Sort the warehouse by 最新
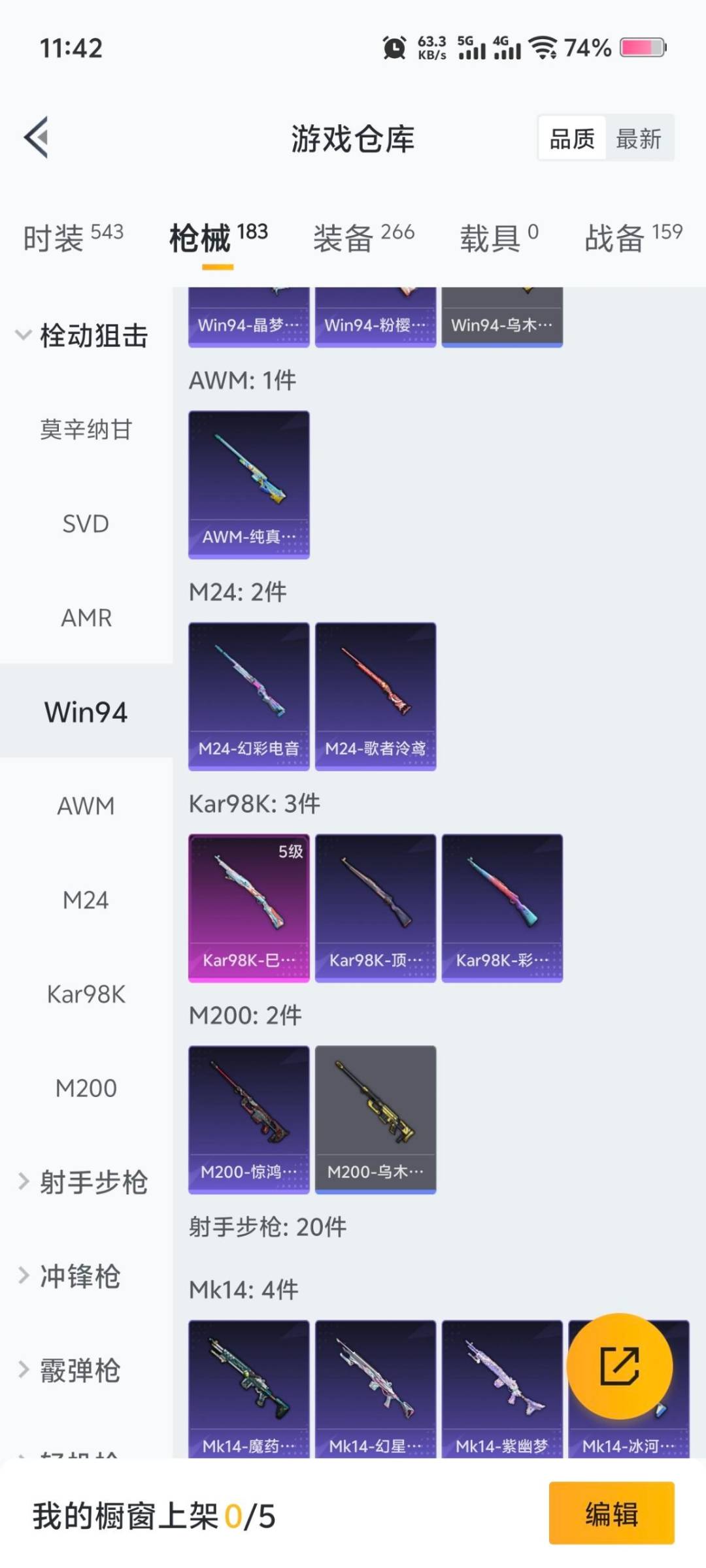Image resolution: width=706 pixels, height=1568 pixels. click(639, 139)
